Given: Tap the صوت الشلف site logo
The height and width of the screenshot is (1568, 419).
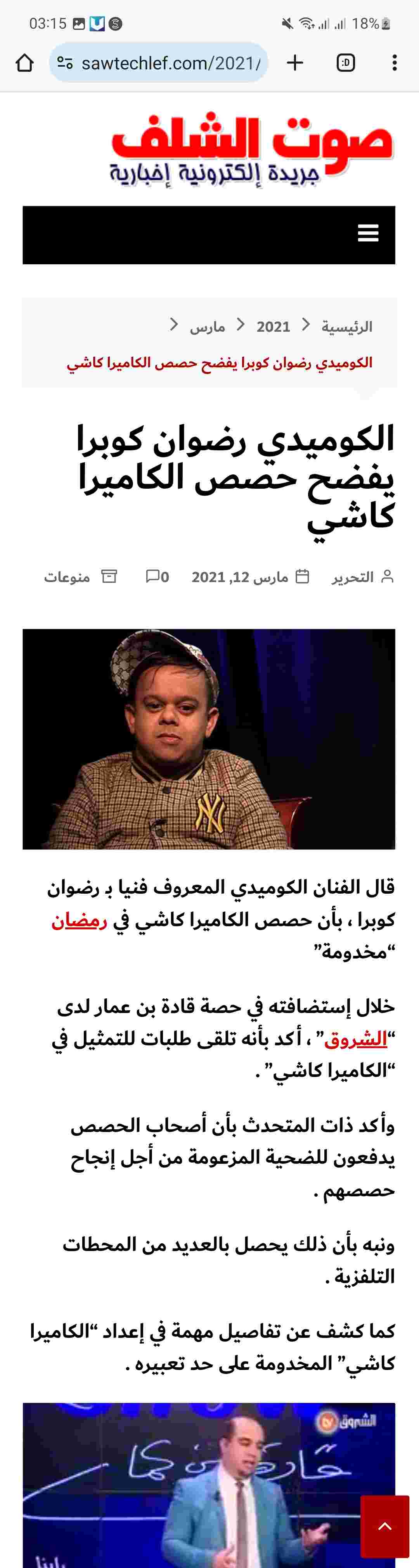Looking at the screenshot, I should click(x=251, y=149).
